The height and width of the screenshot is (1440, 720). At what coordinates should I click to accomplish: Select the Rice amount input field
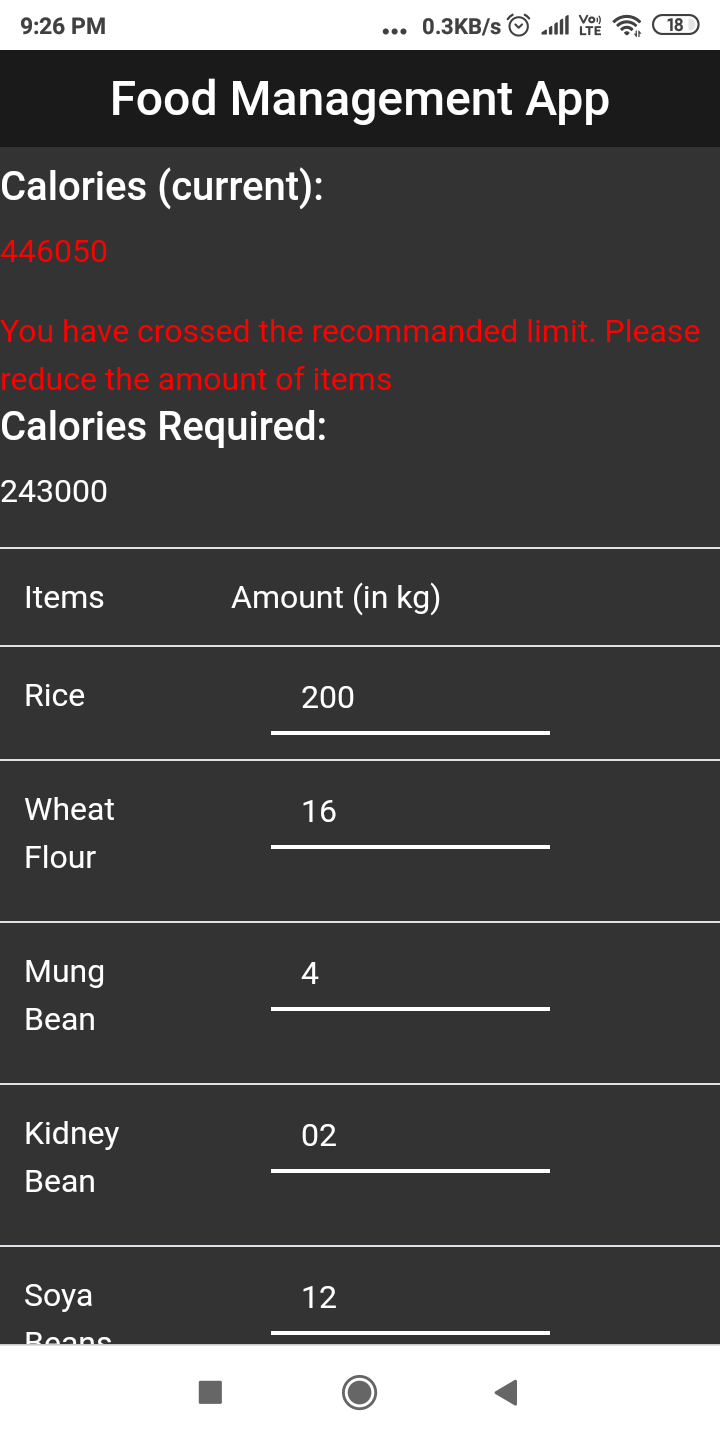tap(410, 700)
